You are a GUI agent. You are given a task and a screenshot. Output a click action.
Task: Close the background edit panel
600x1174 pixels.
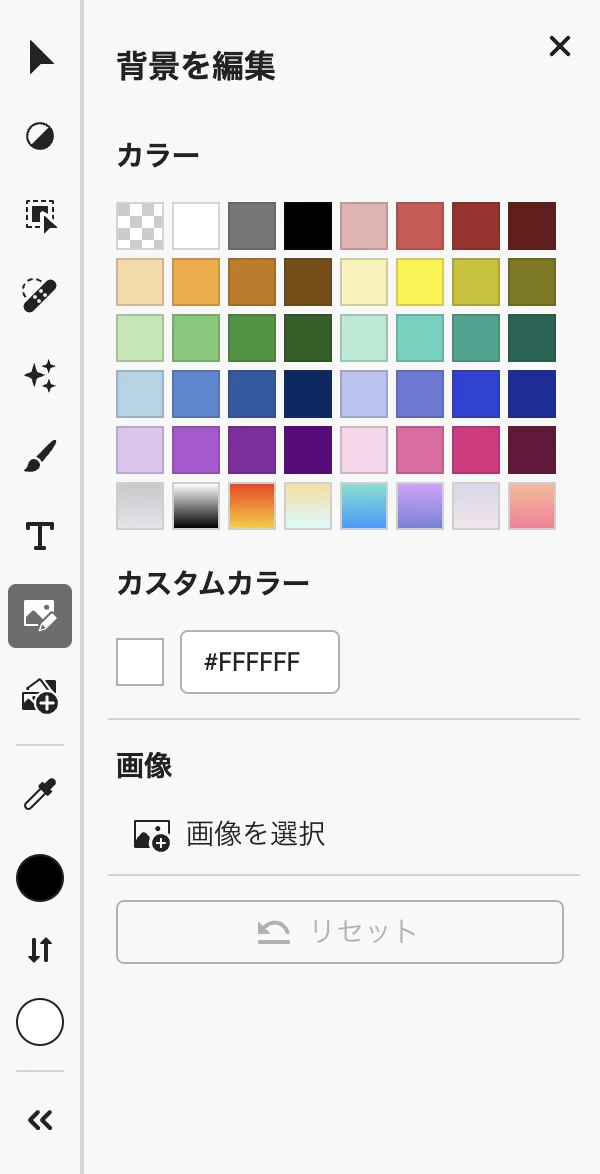[x=560, y=46]
